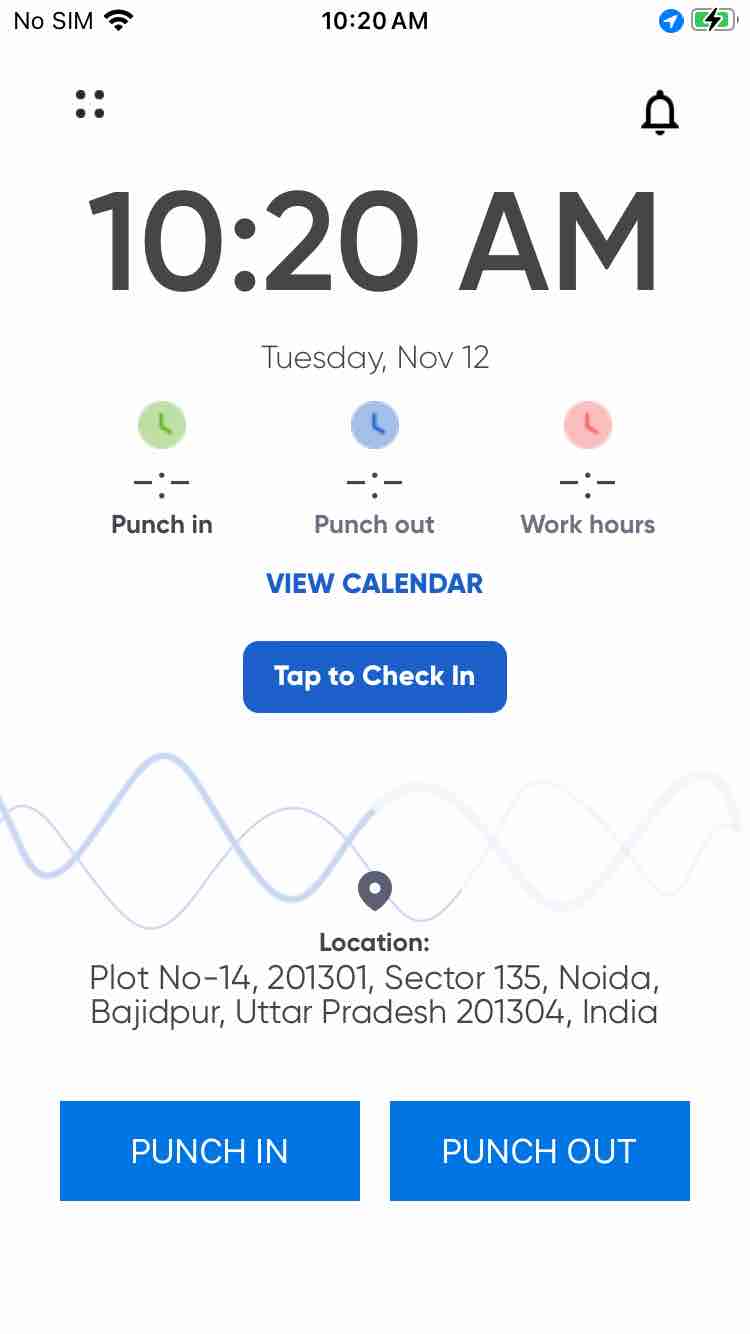
Task: Open the four-dot menu icon
Action: point(90,104)
